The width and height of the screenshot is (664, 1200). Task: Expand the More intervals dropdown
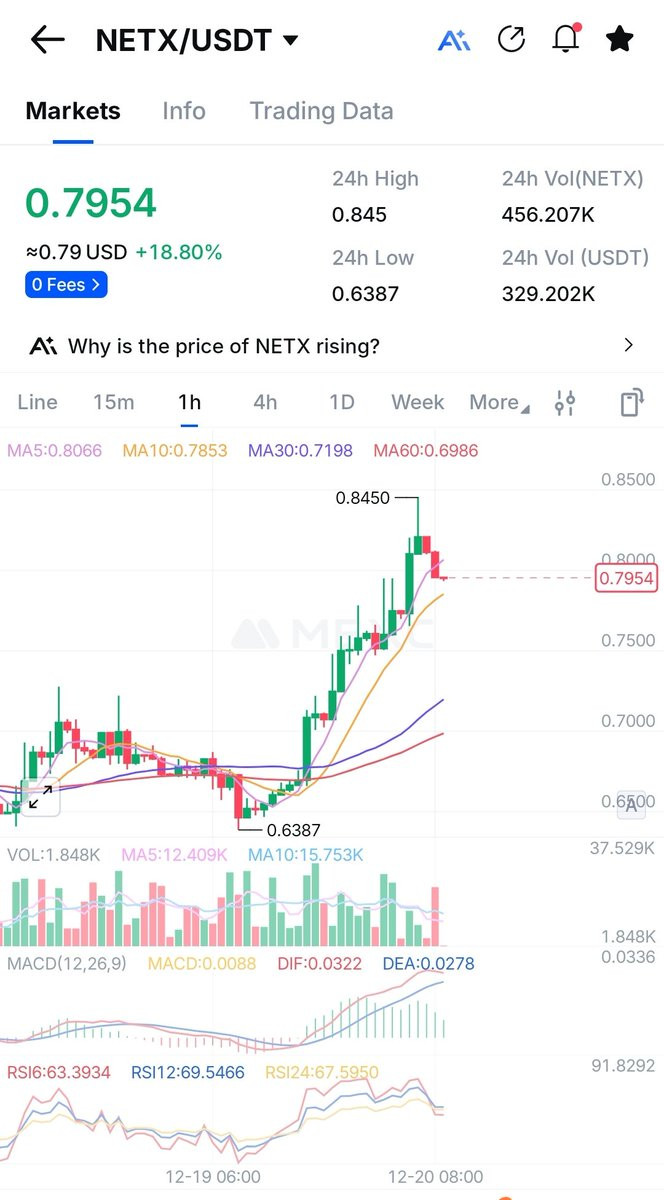pos(500,402)
